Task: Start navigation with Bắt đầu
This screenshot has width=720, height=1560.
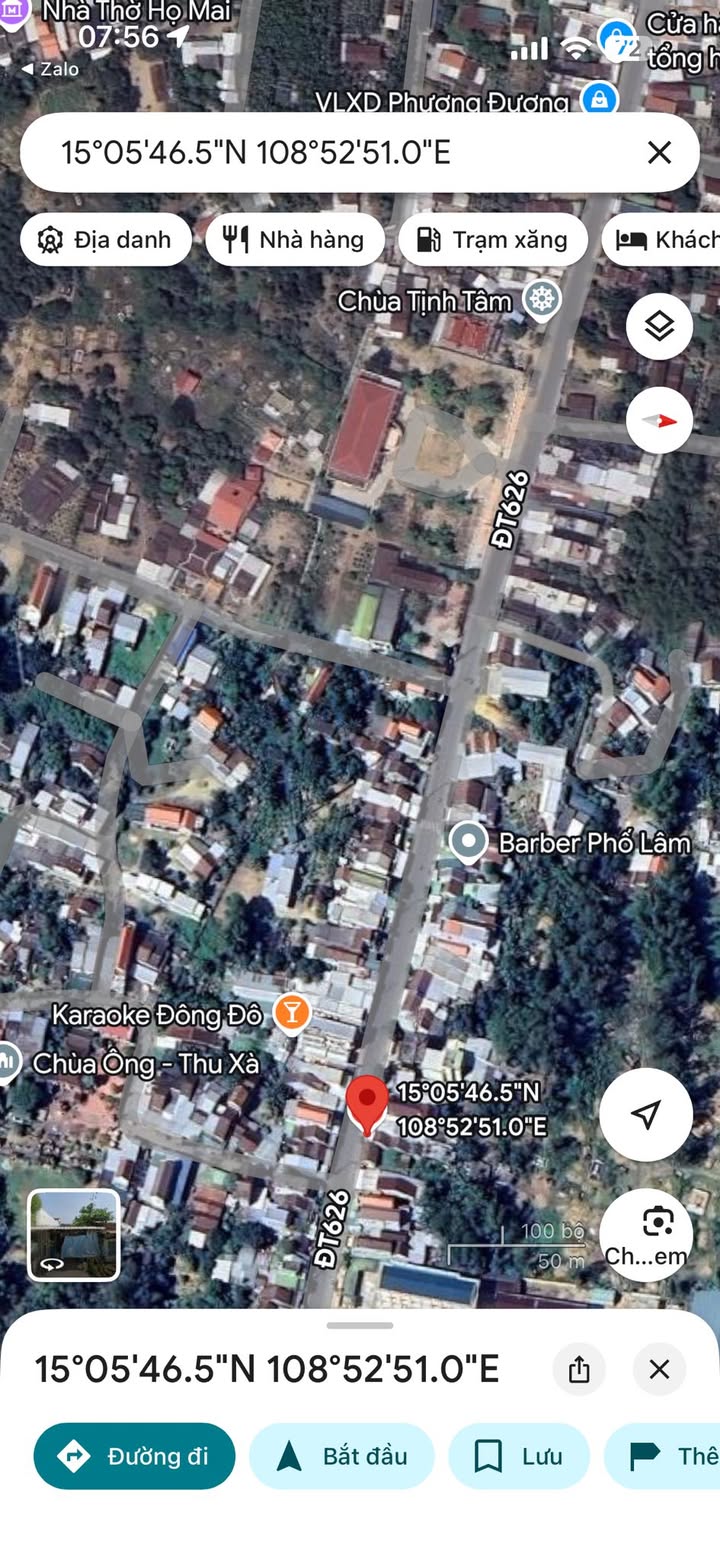Action: (x=342, y=1456)
